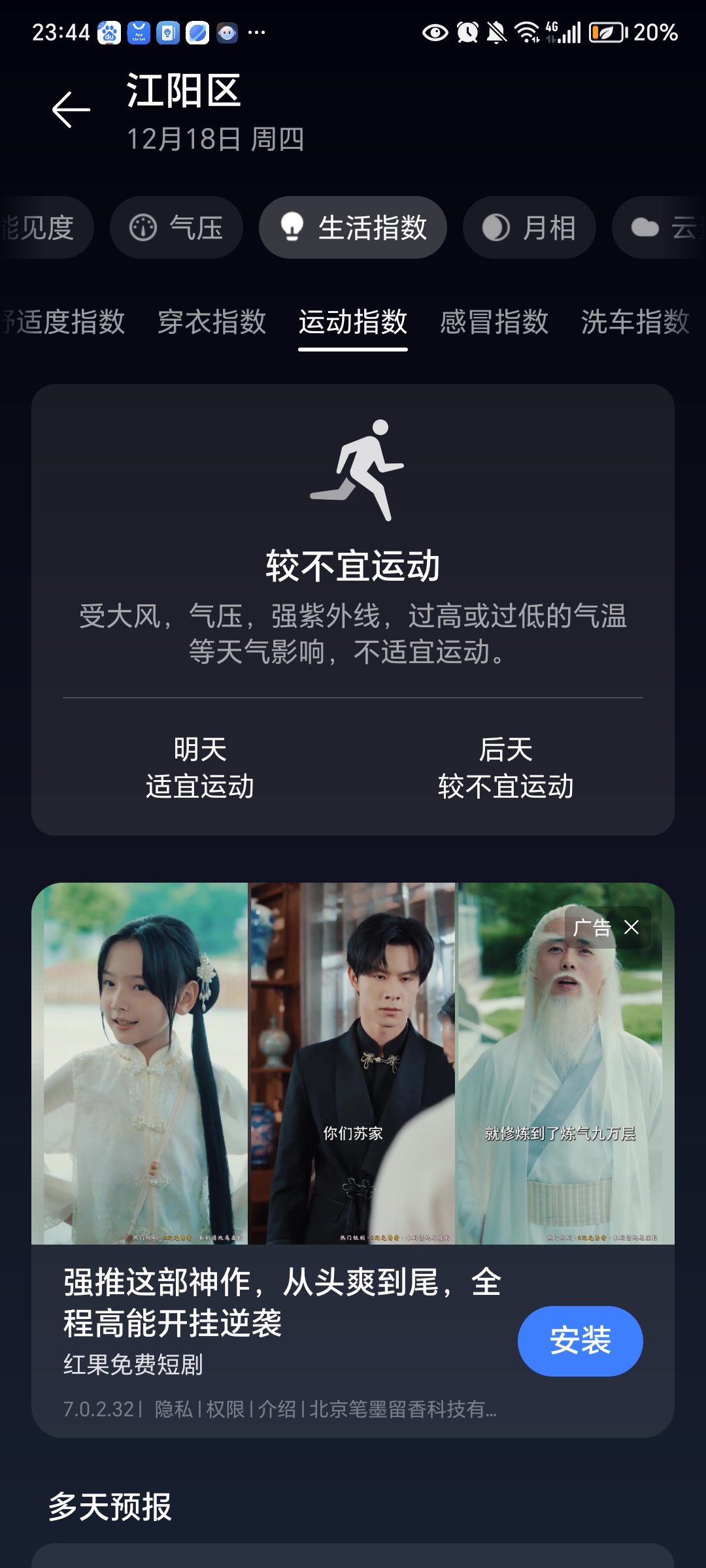This screenshot has height=1568, width=706.
Task: Open the 隐私 link in the ad
Action: 173,1409
